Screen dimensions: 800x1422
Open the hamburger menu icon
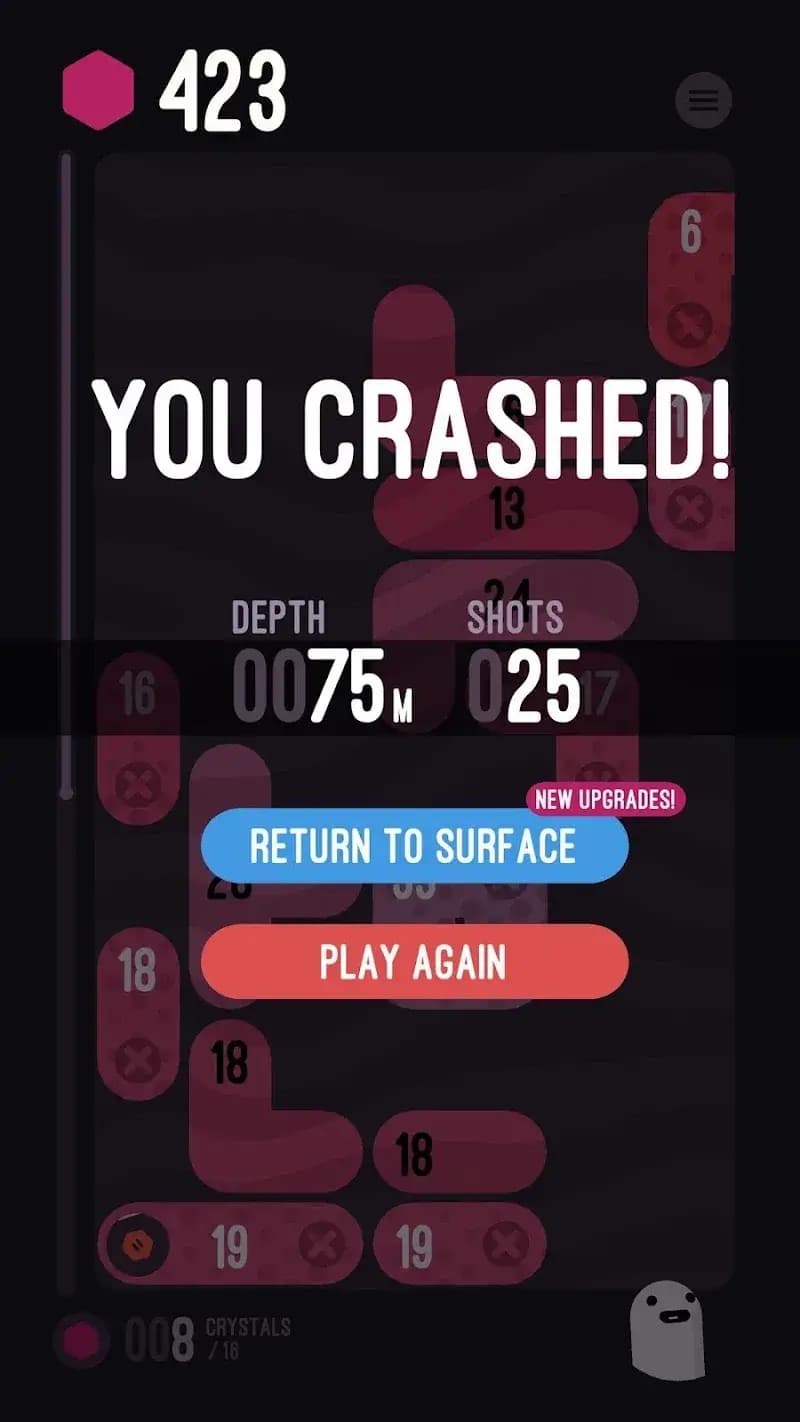click(703, 99)
